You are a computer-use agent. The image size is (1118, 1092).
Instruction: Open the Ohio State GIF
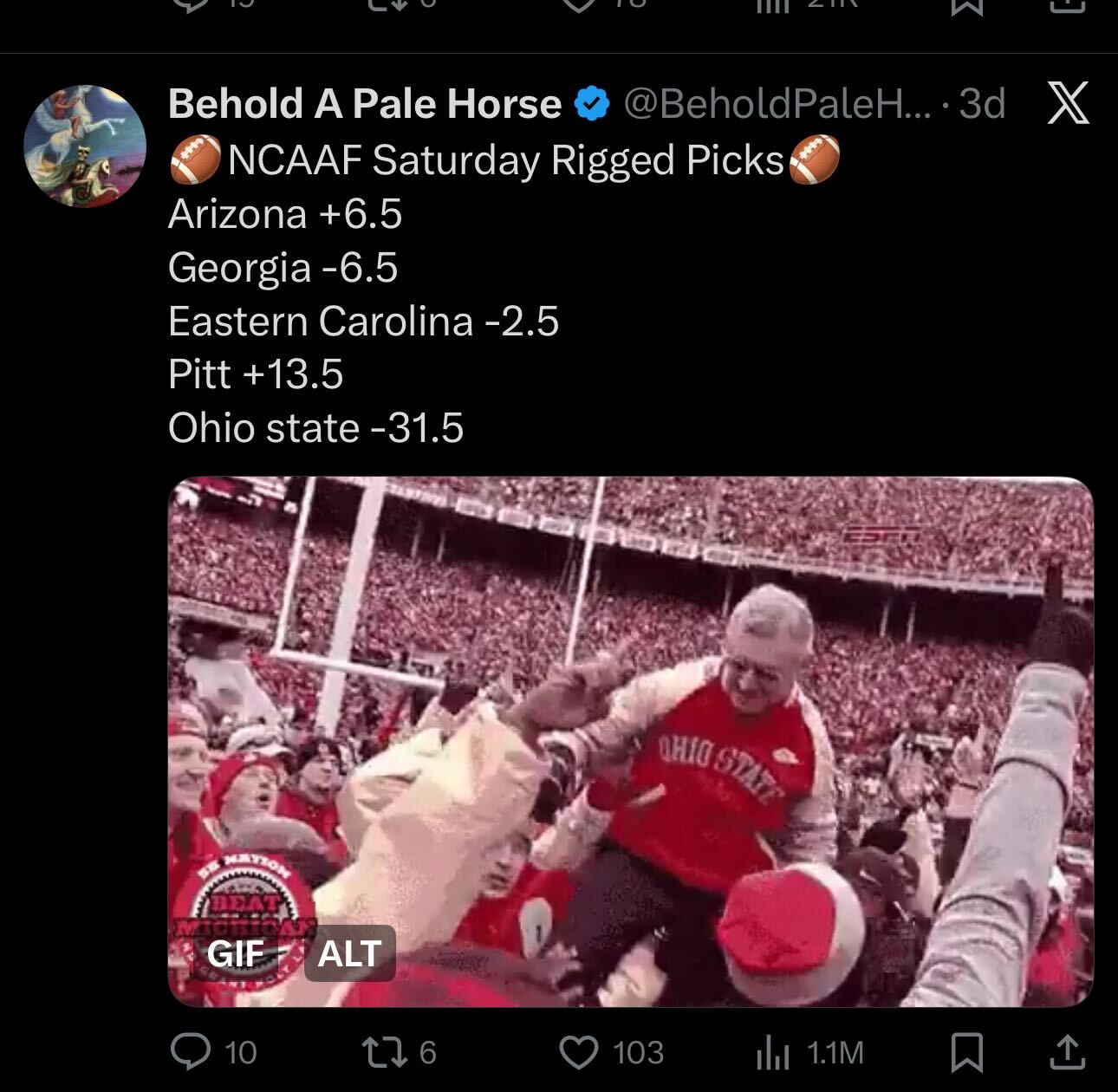(x=630, y=741)
